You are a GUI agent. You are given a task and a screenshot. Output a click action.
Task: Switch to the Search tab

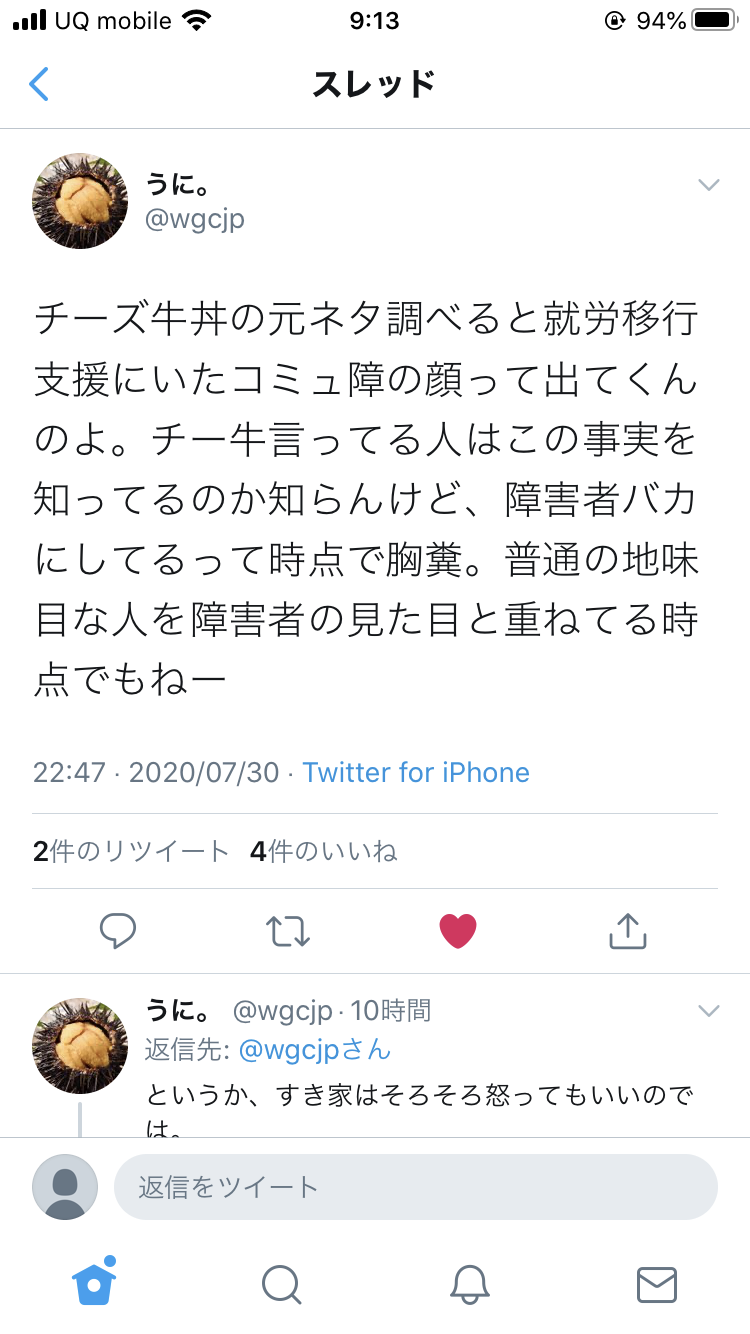[281, 1284]
